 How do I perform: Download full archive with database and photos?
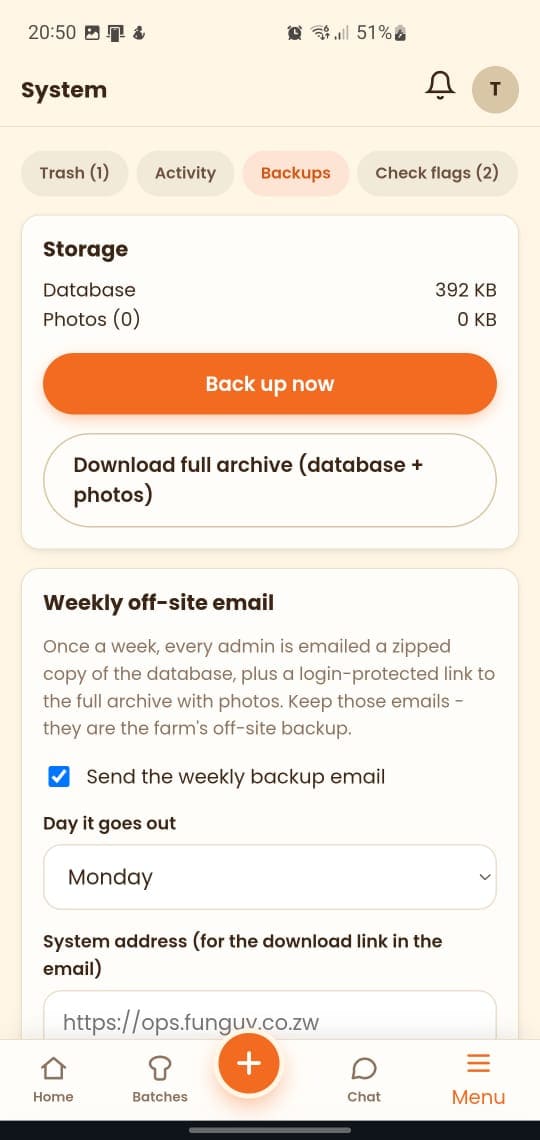pos(270,480)
